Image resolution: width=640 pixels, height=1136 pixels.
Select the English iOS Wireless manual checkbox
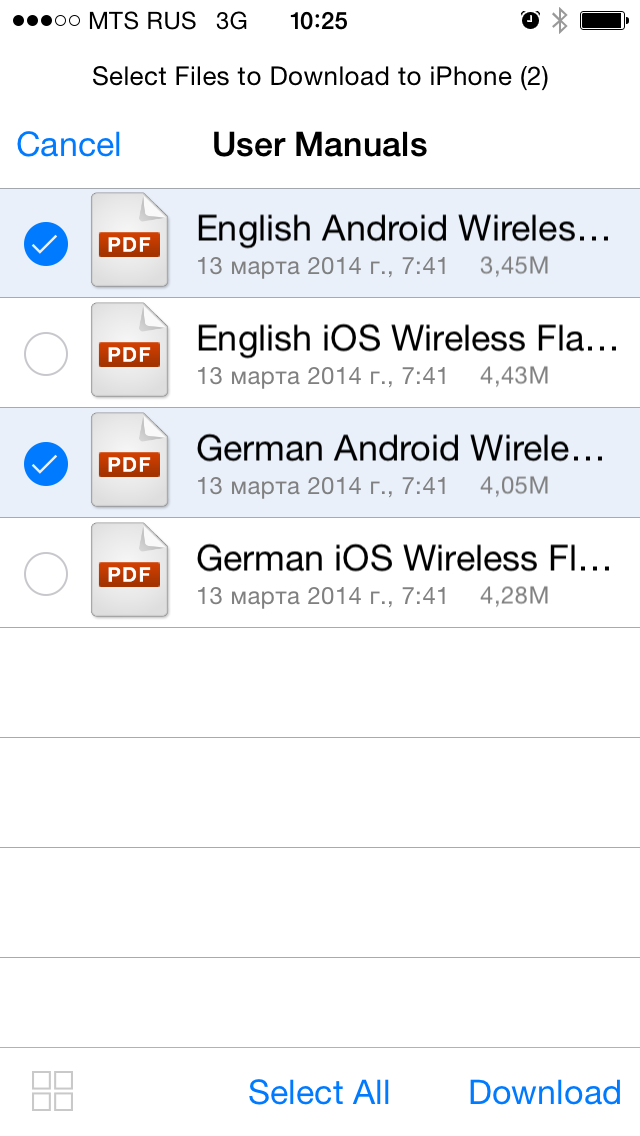(45, 354)
